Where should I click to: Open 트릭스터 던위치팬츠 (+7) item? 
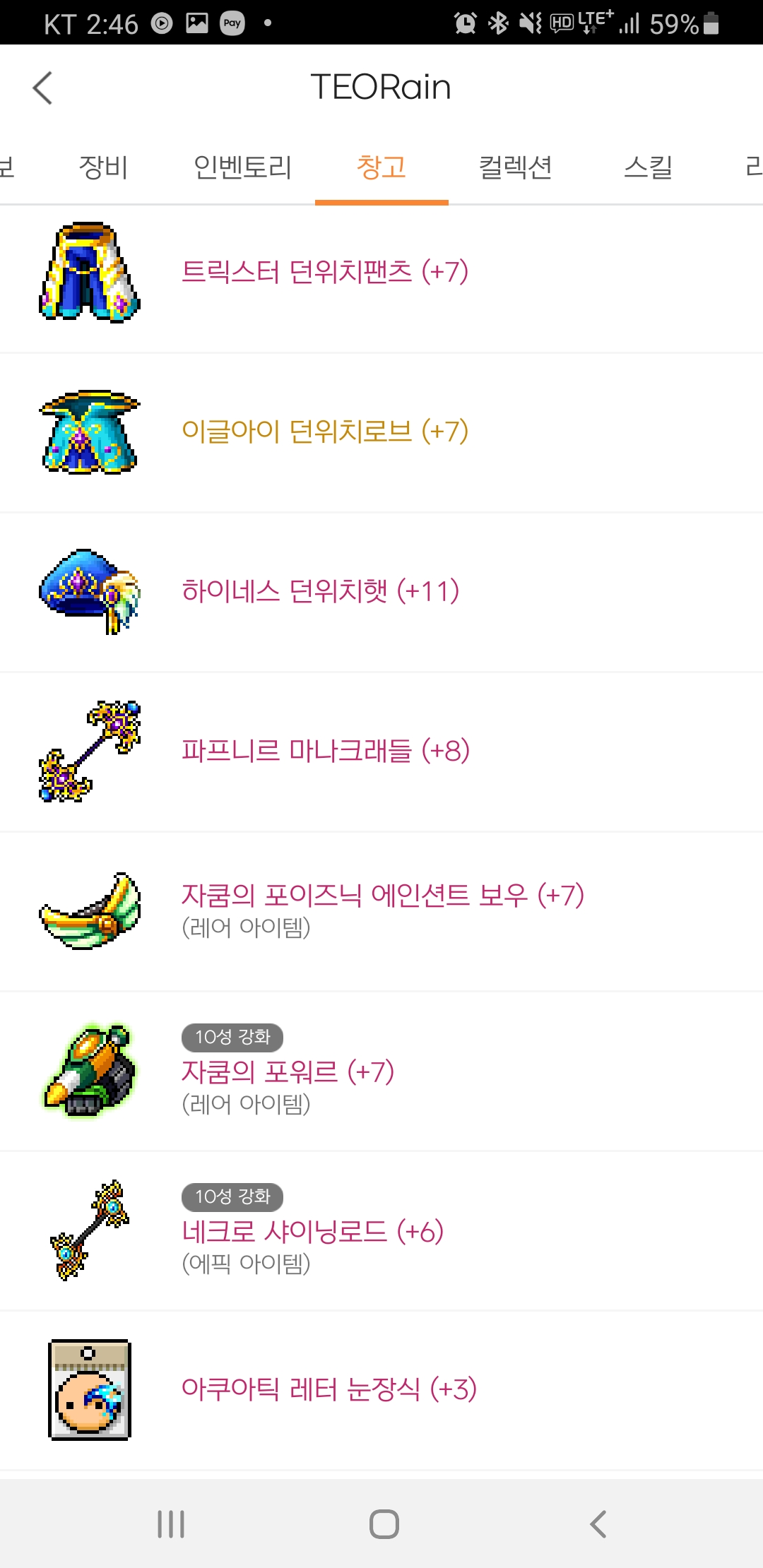[x=325, y=272]
